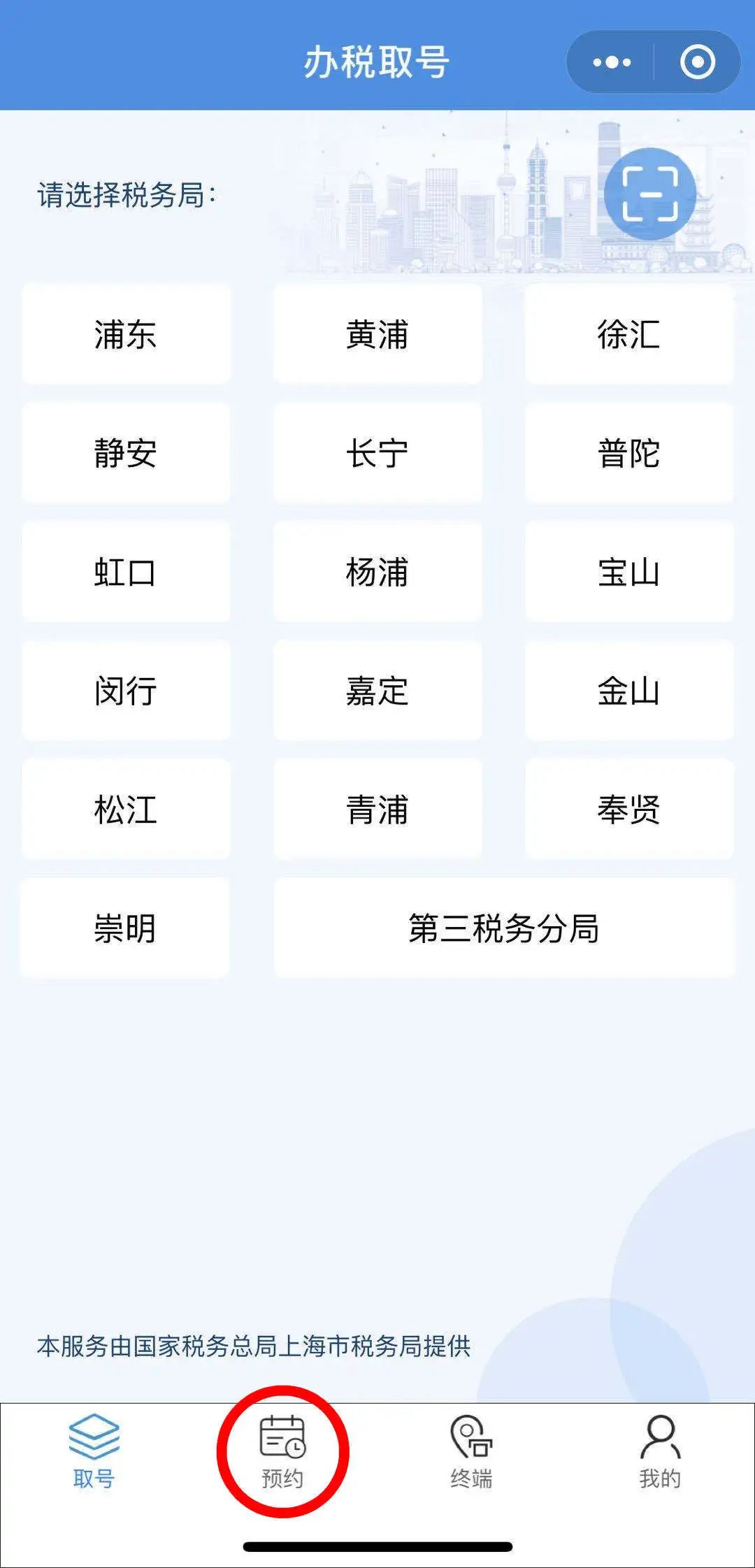Select 杨浦 district

point(377,571)
